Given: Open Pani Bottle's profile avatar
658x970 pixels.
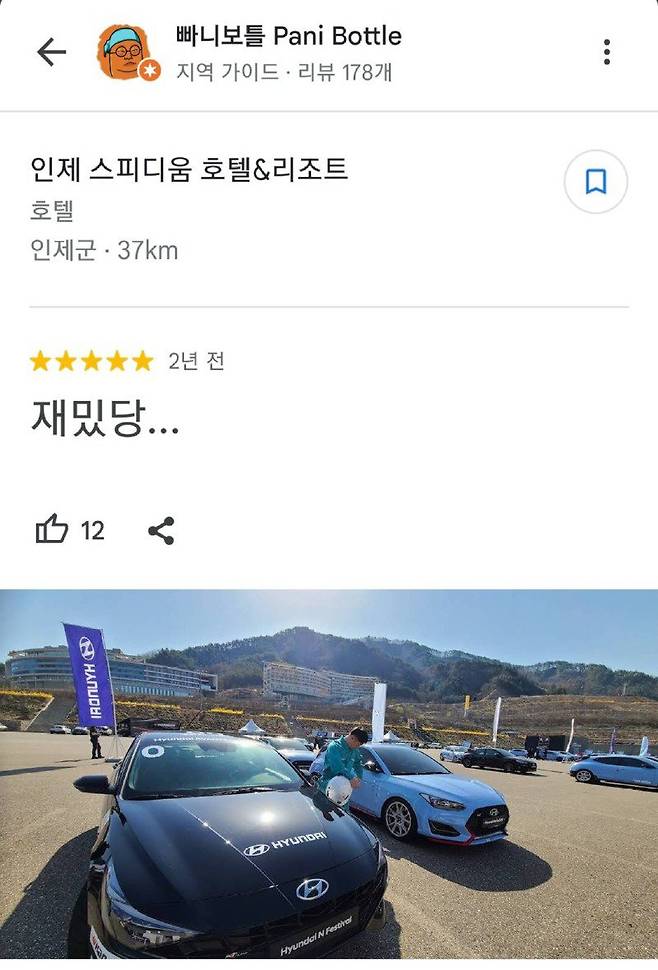Looking at the screenshot, I should coord(126,52).
